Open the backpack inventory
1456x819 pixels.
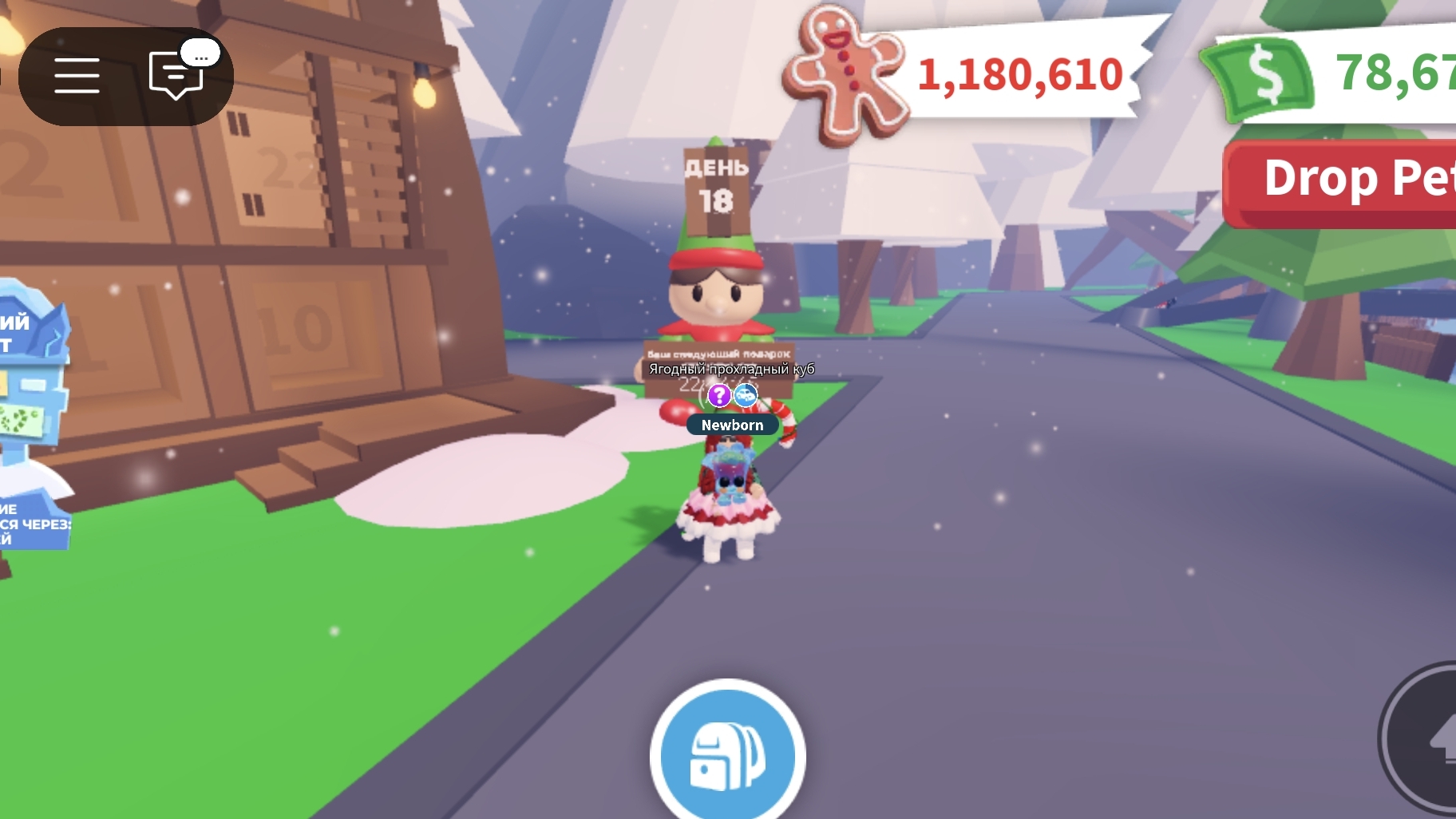tap(727, 756)
